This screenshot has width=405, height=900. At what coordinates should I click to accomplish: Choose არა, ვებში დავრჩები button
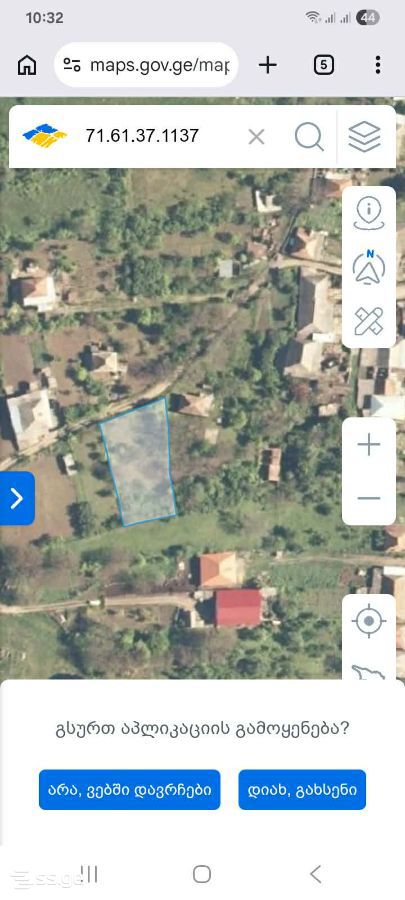click(x=130, y=790)
